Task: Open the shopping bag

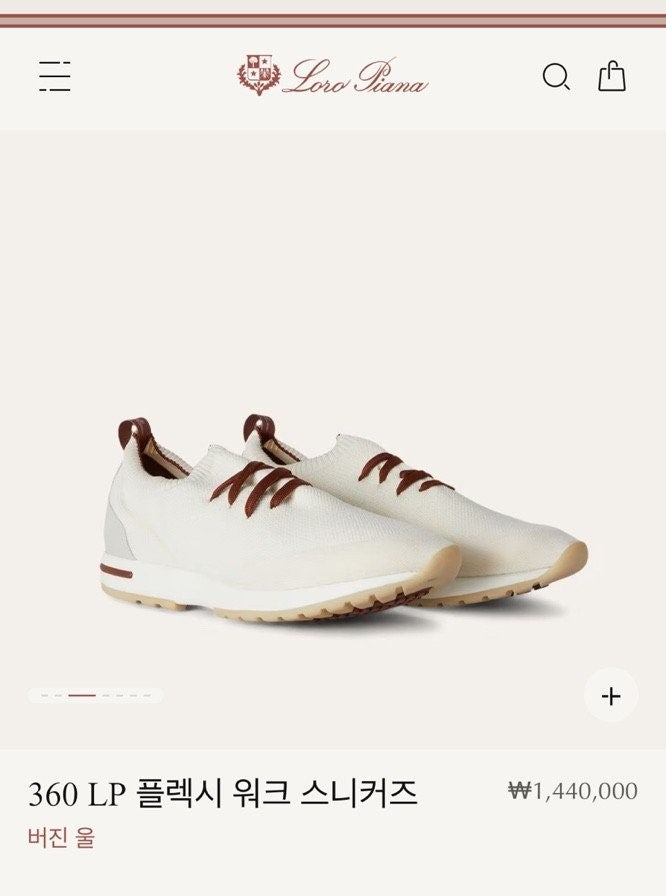Action: coord(612,76)
